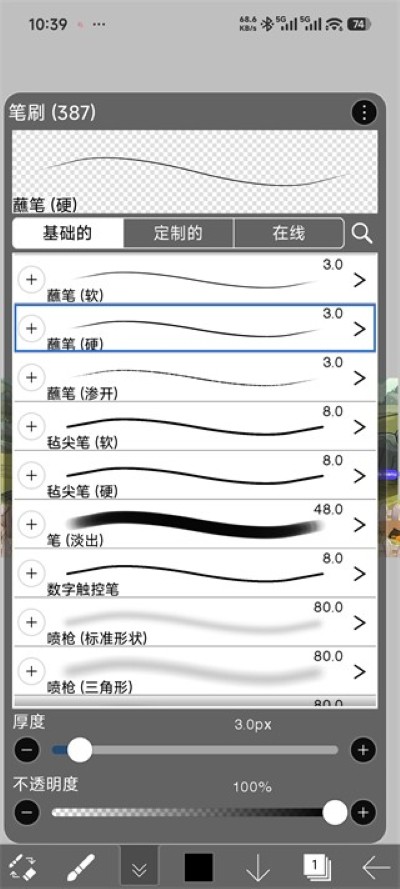Tap the back arrow in bottom toolbar

click(x=376, y=867)
